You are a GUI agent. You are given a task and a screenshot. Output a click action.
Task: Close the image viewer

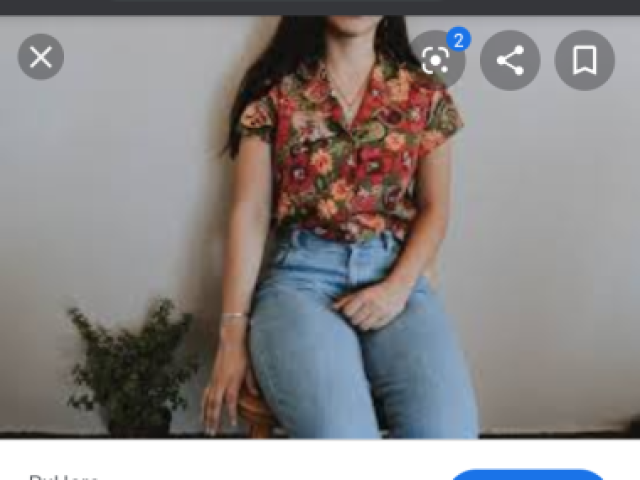(x=41, y=57)
